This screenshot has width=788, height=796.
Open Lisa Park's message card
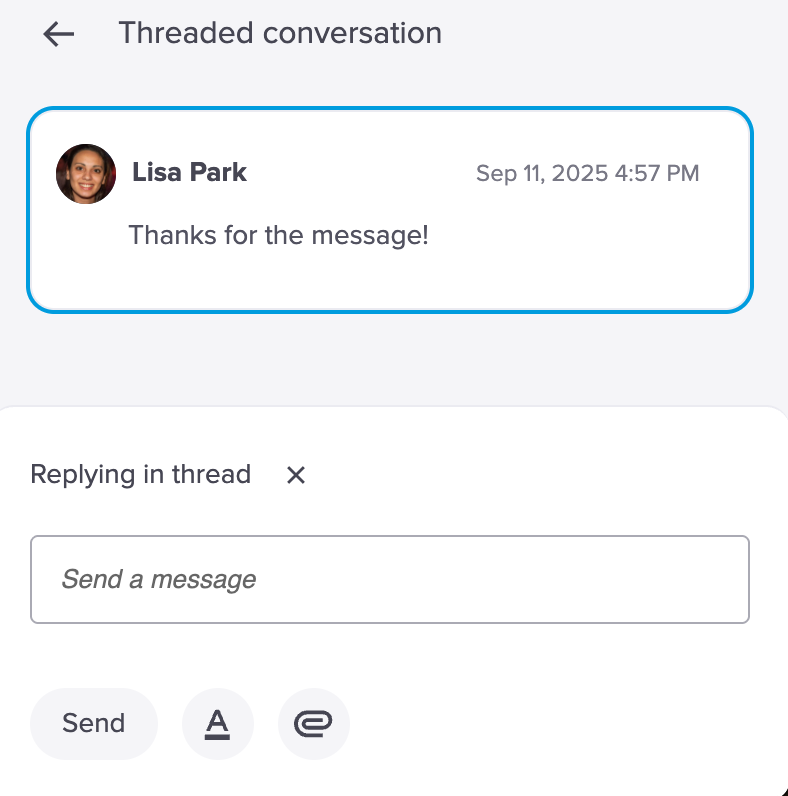[389, 209]
